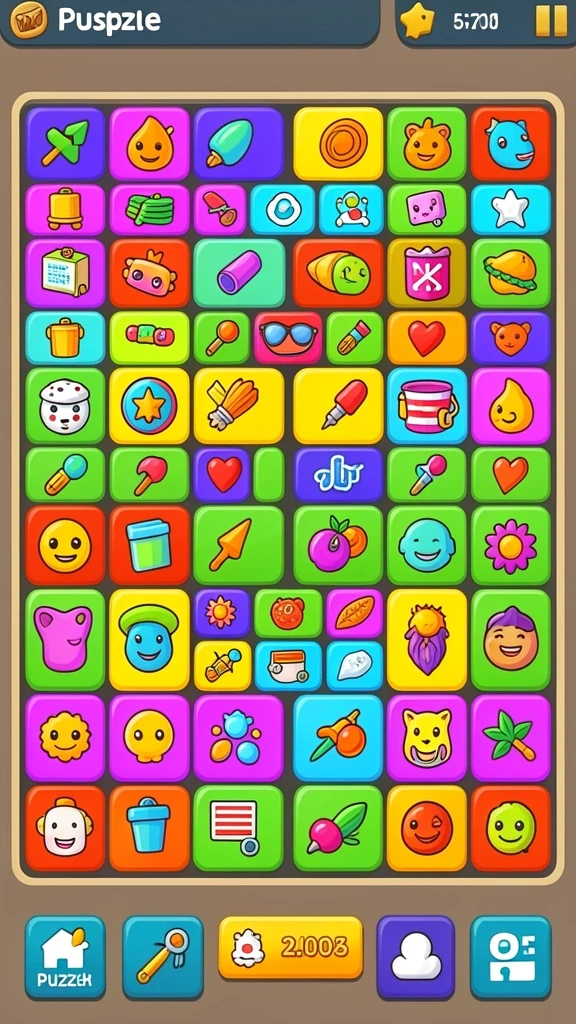Image resolution: width=576 pixels, height=1024 pixels.
Task: Tap the white cloud button
Action: [x=415, y=957]
